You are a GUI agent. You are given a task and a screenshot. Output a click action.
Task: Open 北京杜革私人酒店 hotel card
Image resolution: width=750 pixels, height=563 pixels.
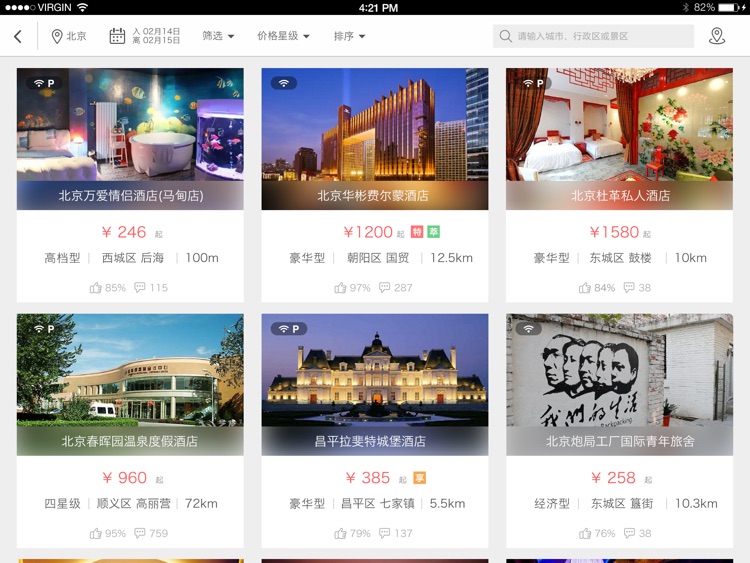619,185
